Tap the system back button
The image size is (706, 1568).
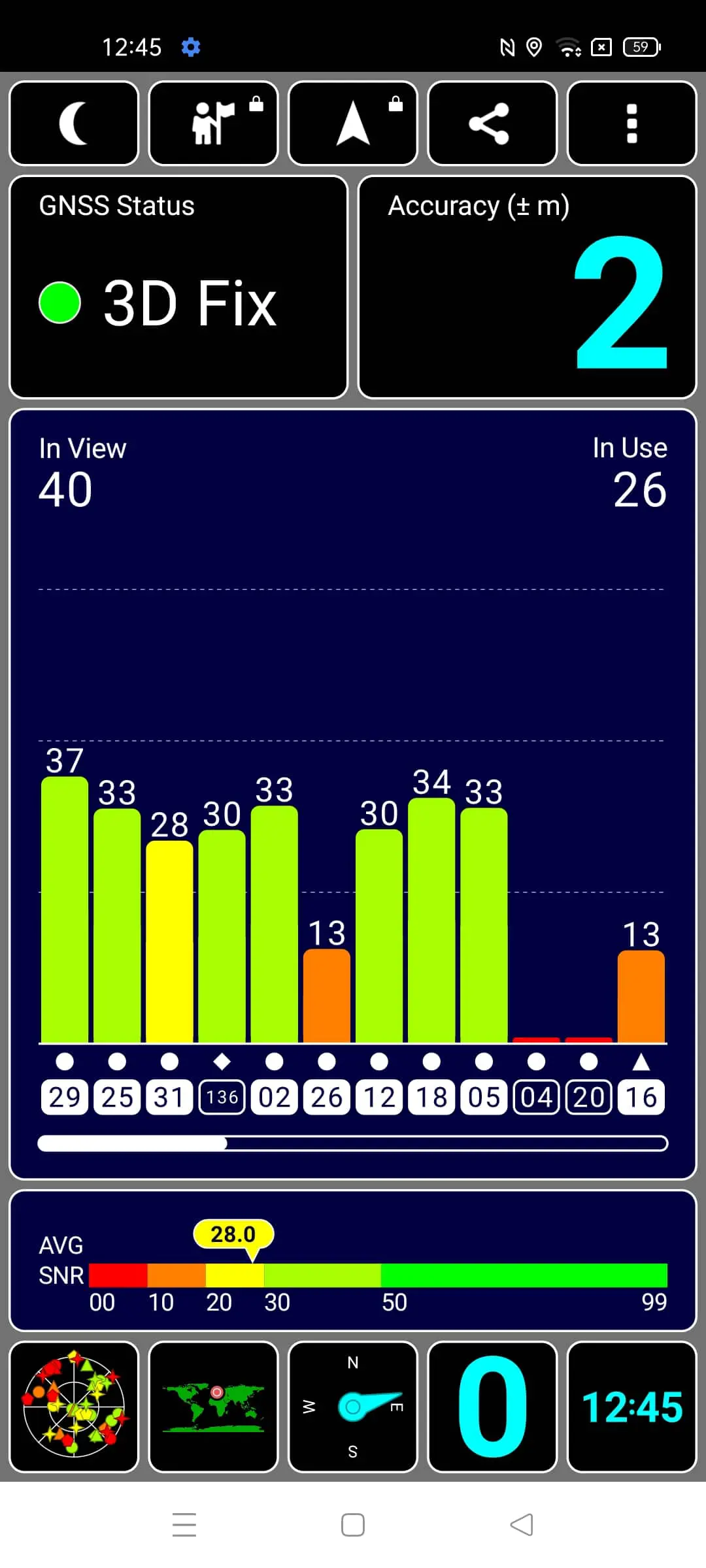(522, 1525)
